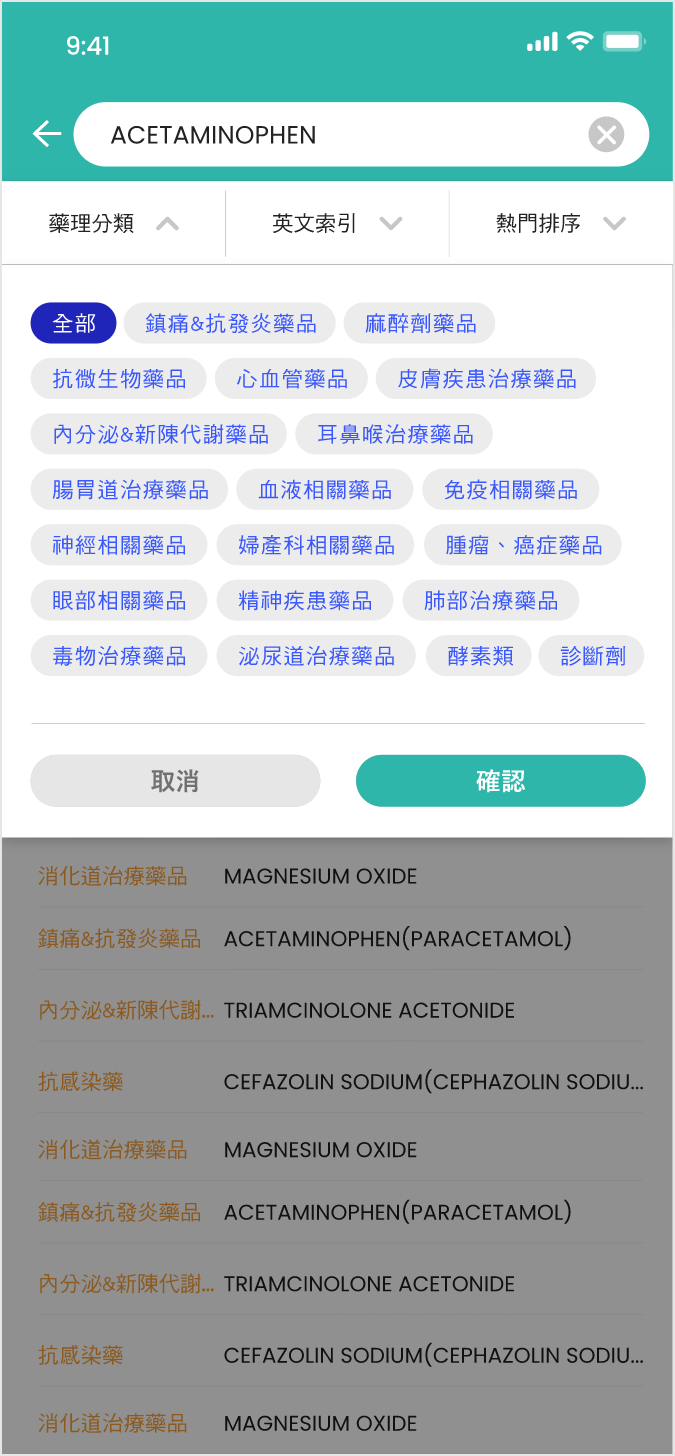Choose the 精神疾患藥品 category
This screenshot has height=1456, width=675.
coord(305,601)
